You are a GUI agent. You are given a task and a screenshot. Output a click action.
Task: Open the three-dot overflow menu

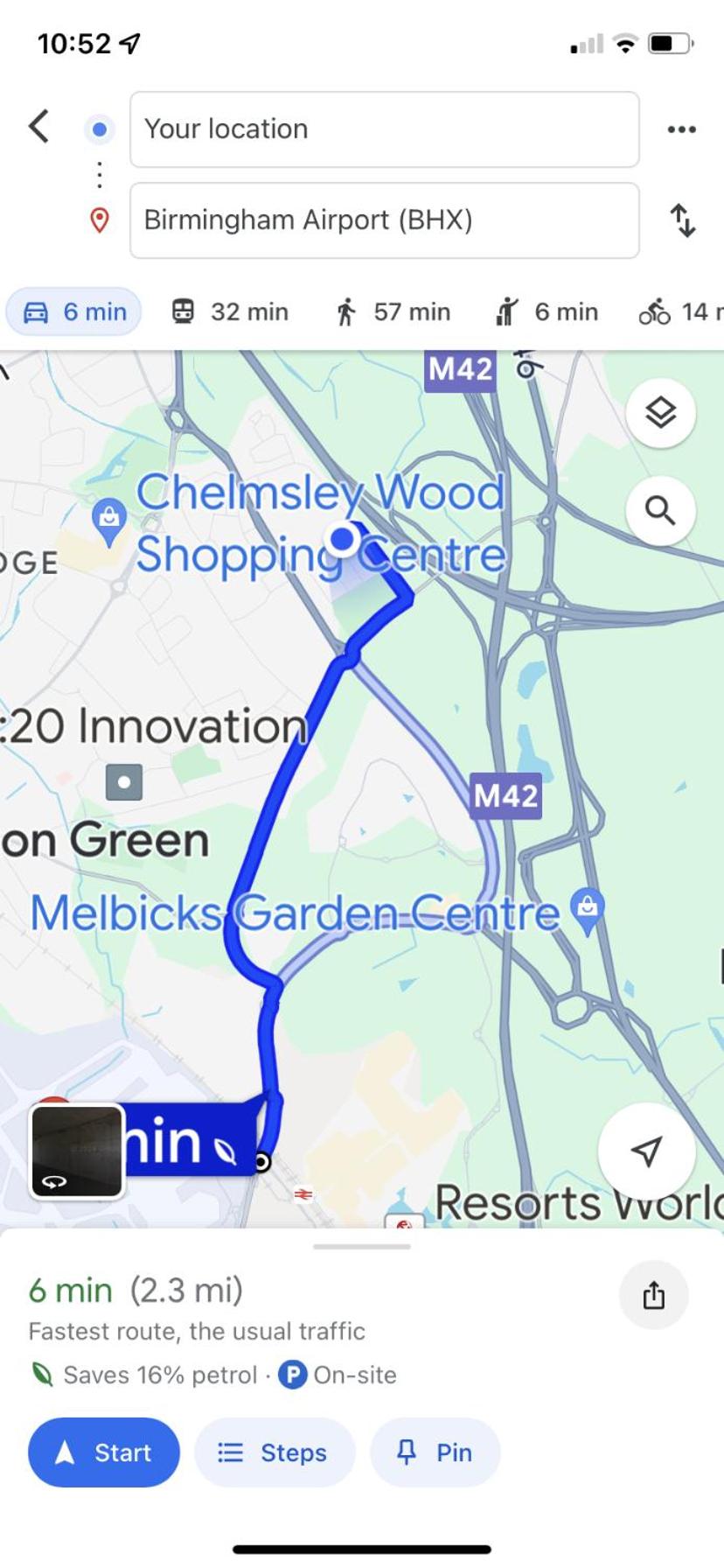click(x=682, y=129)
